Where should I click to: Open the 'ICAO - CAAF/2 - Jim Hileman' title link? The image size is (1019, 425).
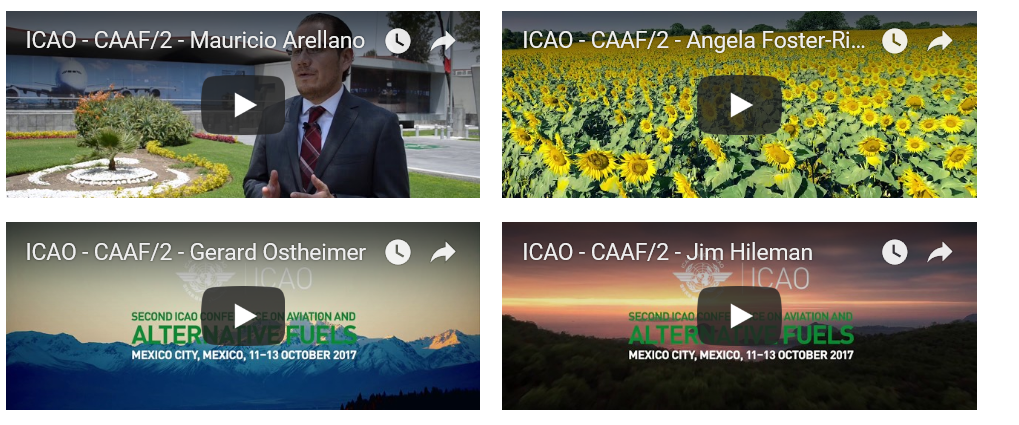tap(667, 252)
